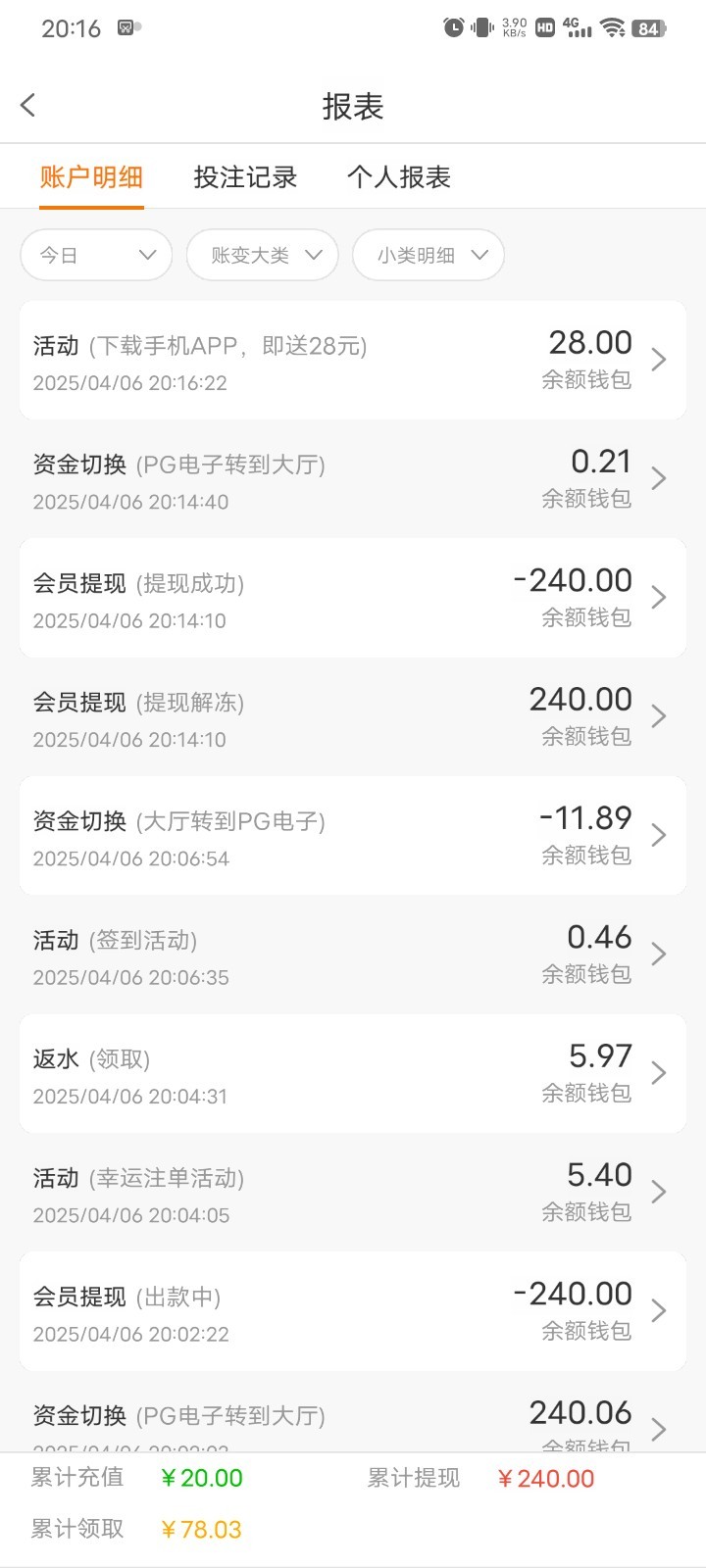Switch to the 个人报表 tab
Viewport: 706px width, 1568px height.
tap(398, 177)
